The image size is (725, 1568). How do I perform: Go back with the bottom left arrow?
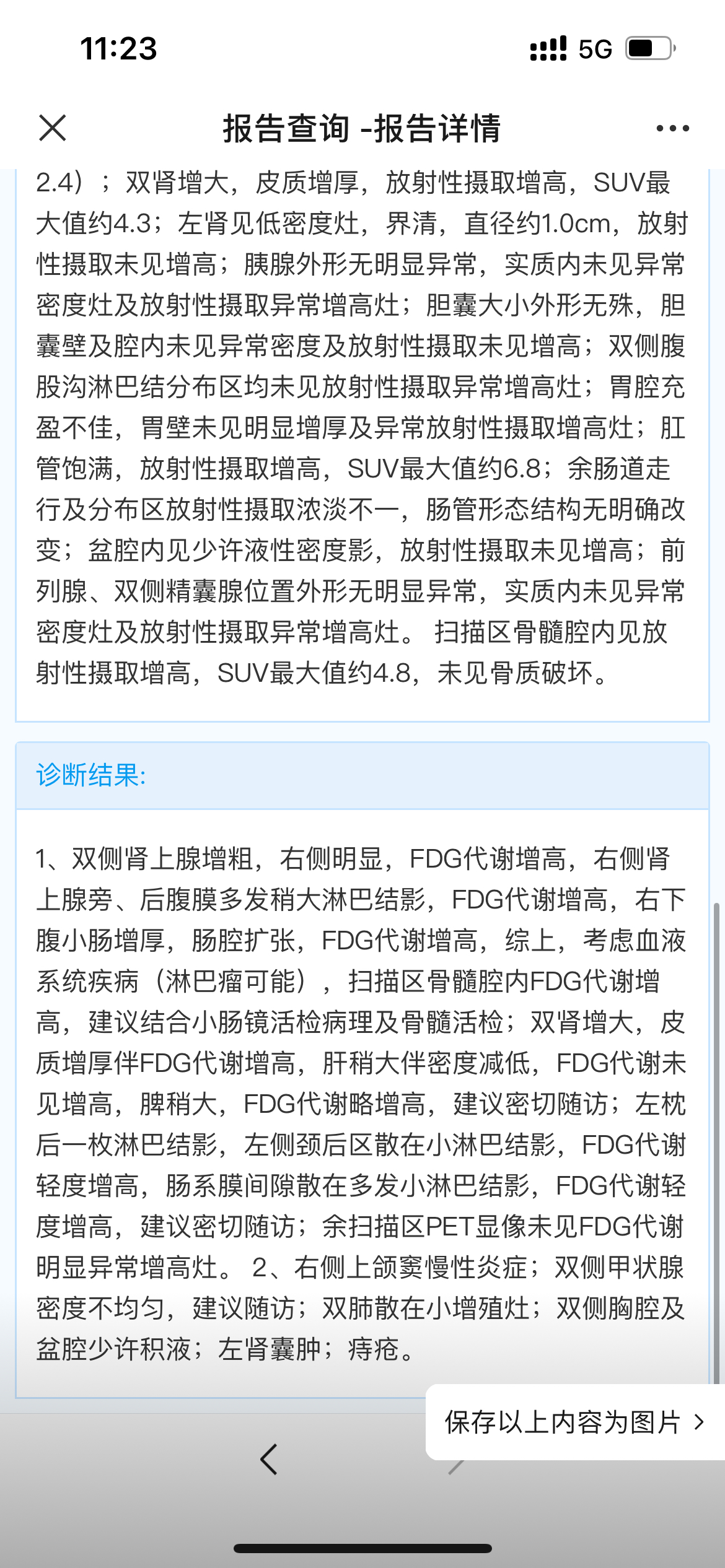268,1460
